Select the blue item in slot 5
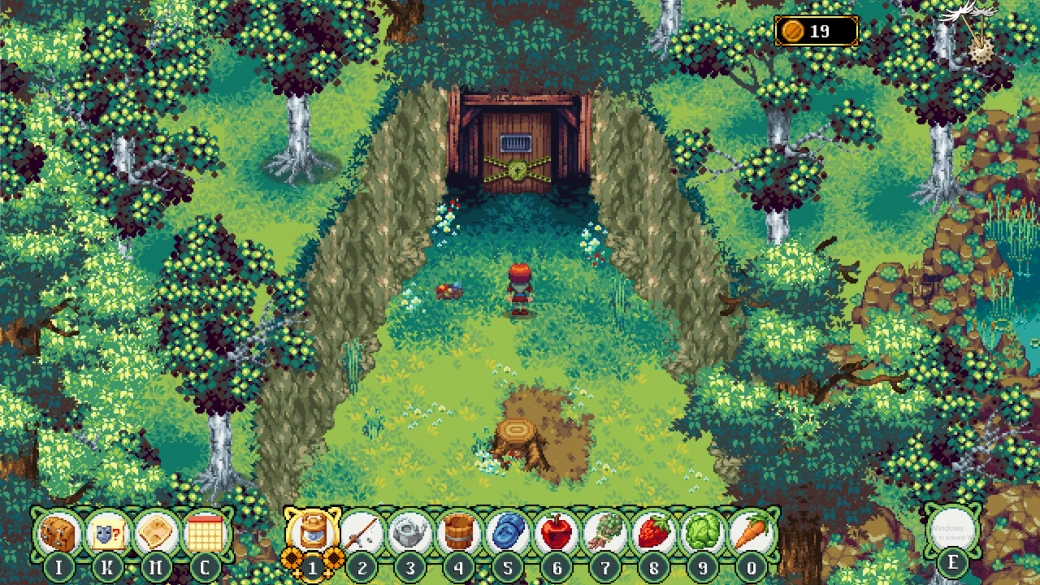 coord(508,534)
